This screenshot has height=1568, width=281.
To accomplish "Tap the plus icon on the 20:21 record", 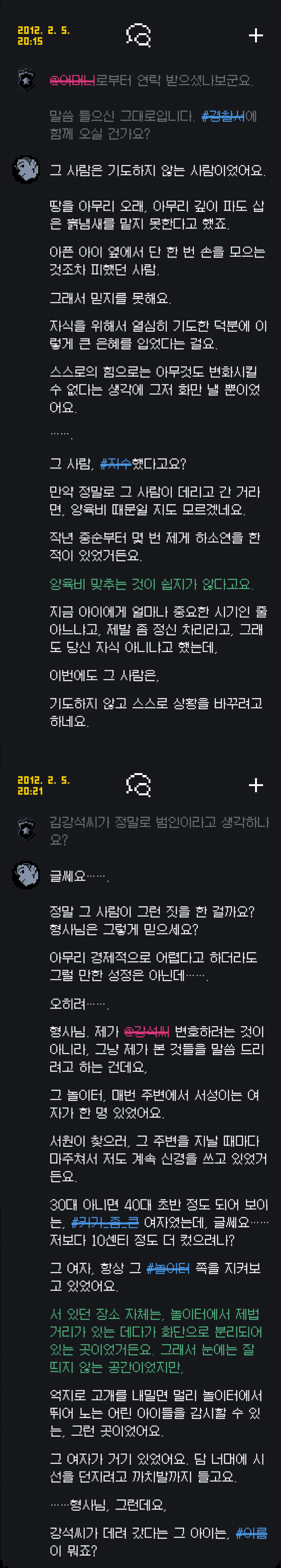I will 255,785.
